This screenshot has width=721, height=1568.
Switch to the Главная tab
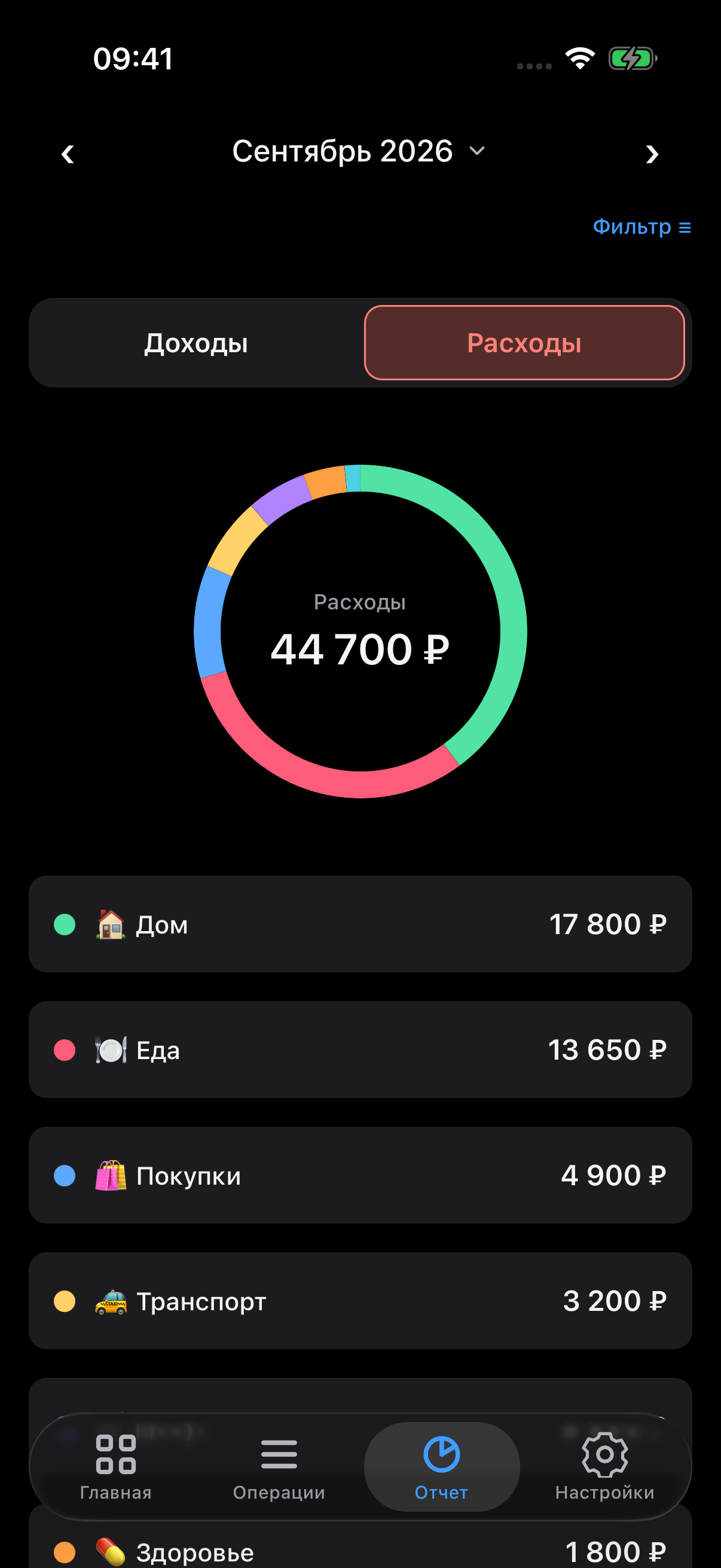tap(115, 1467)
